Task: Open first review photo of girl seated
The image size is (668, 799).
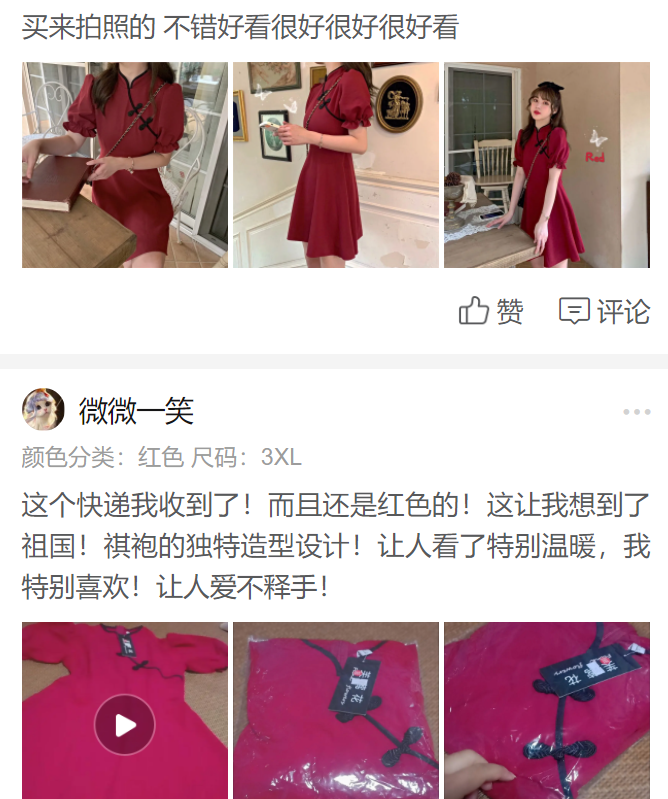Action: tap(125, 165)
